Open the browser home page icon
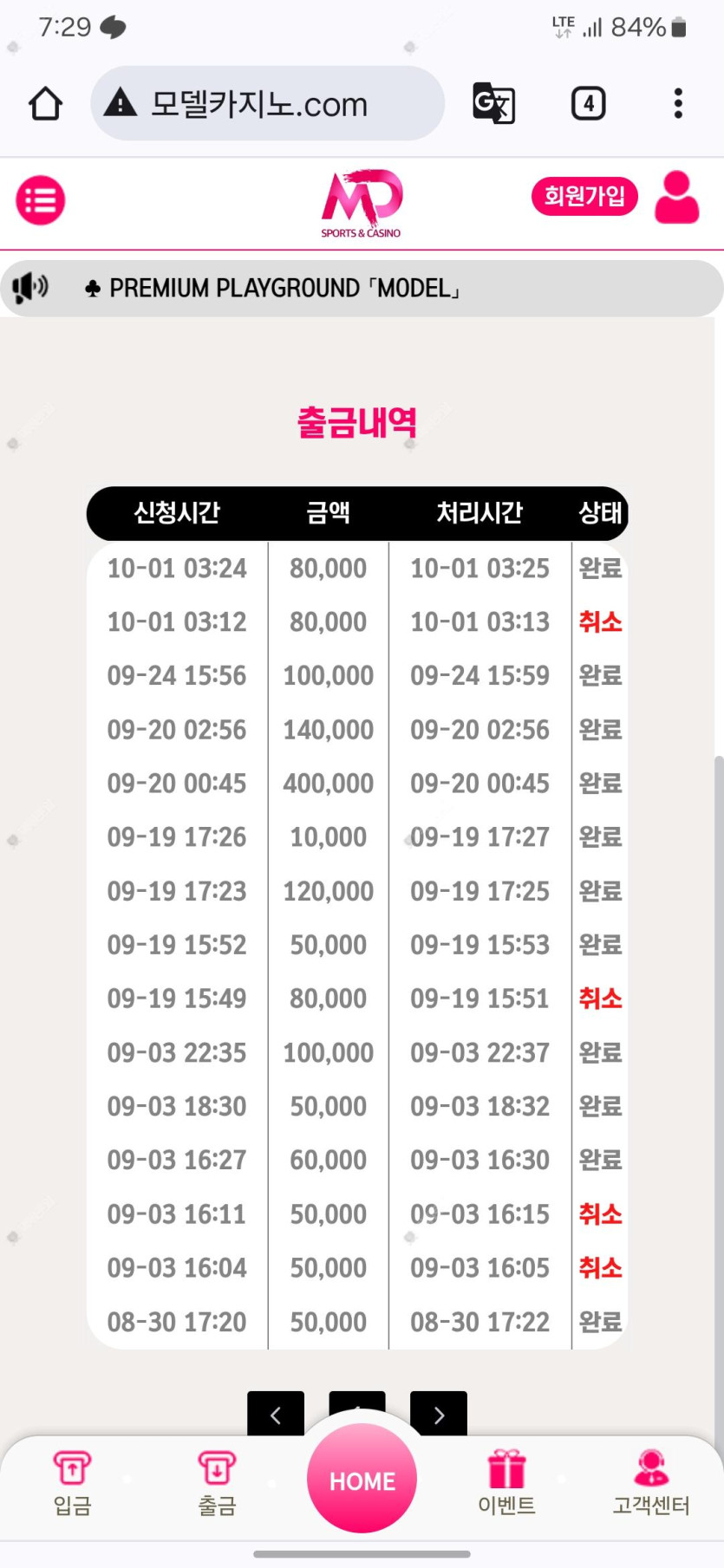The image size is (724, 1568). [x=45, y=104]
